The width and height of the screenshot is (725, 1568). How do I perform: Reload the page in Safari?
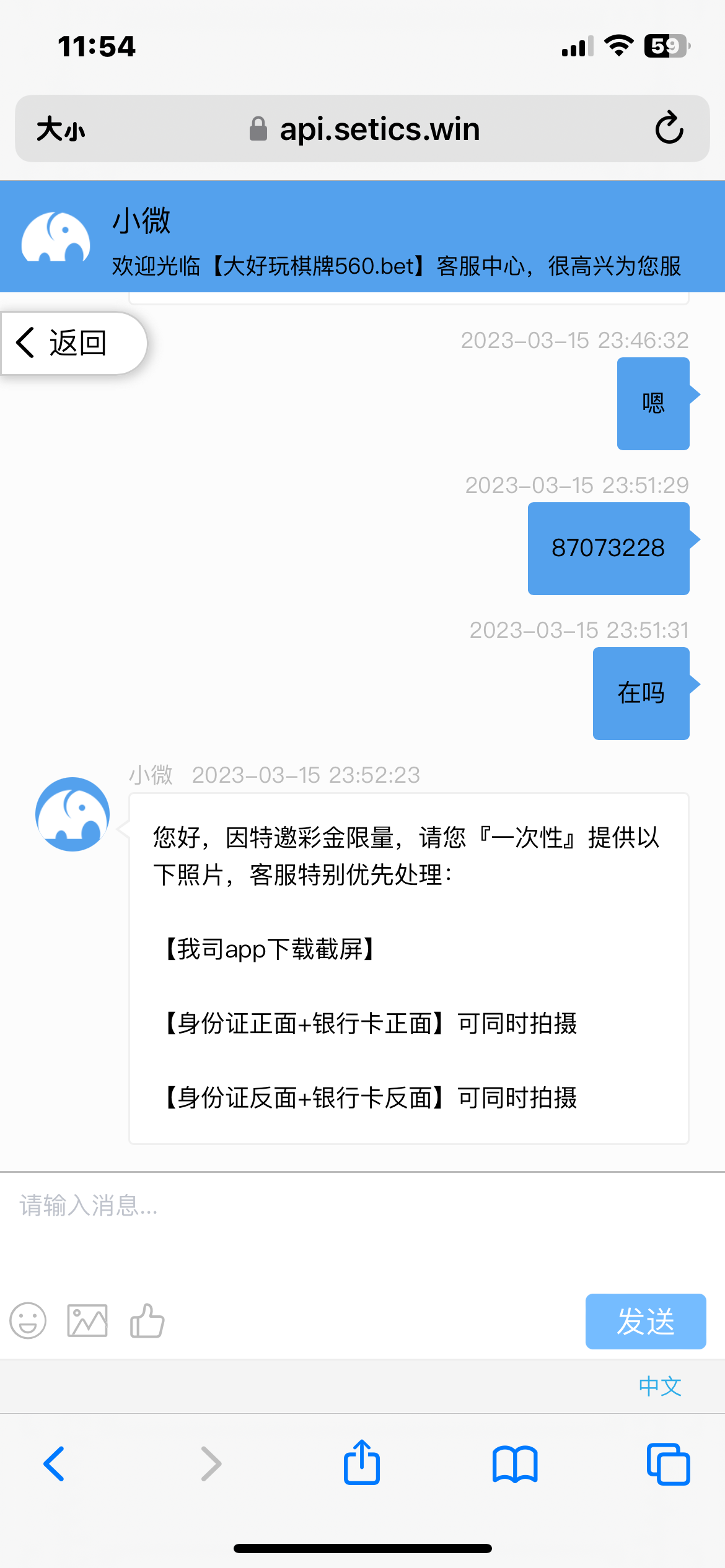click(669, 129)
